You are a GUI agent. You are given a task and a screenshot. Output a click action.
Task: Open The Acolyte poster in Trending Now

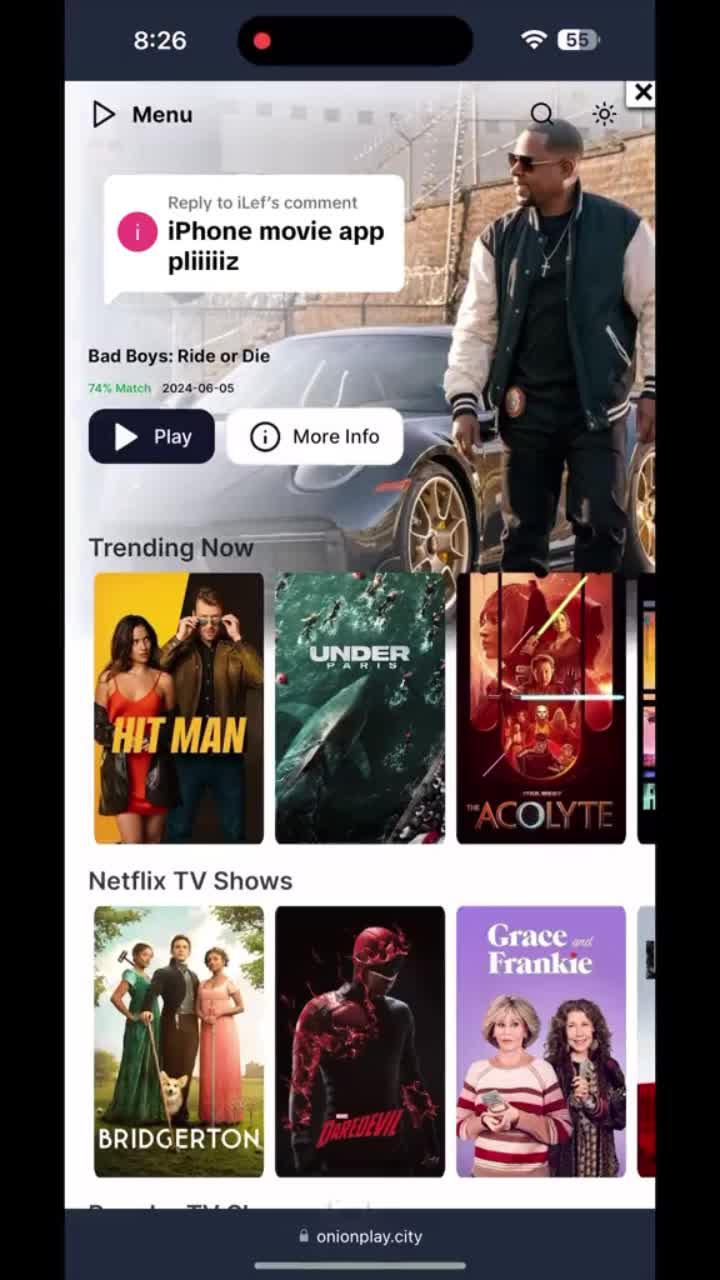[x=540, y=707]
